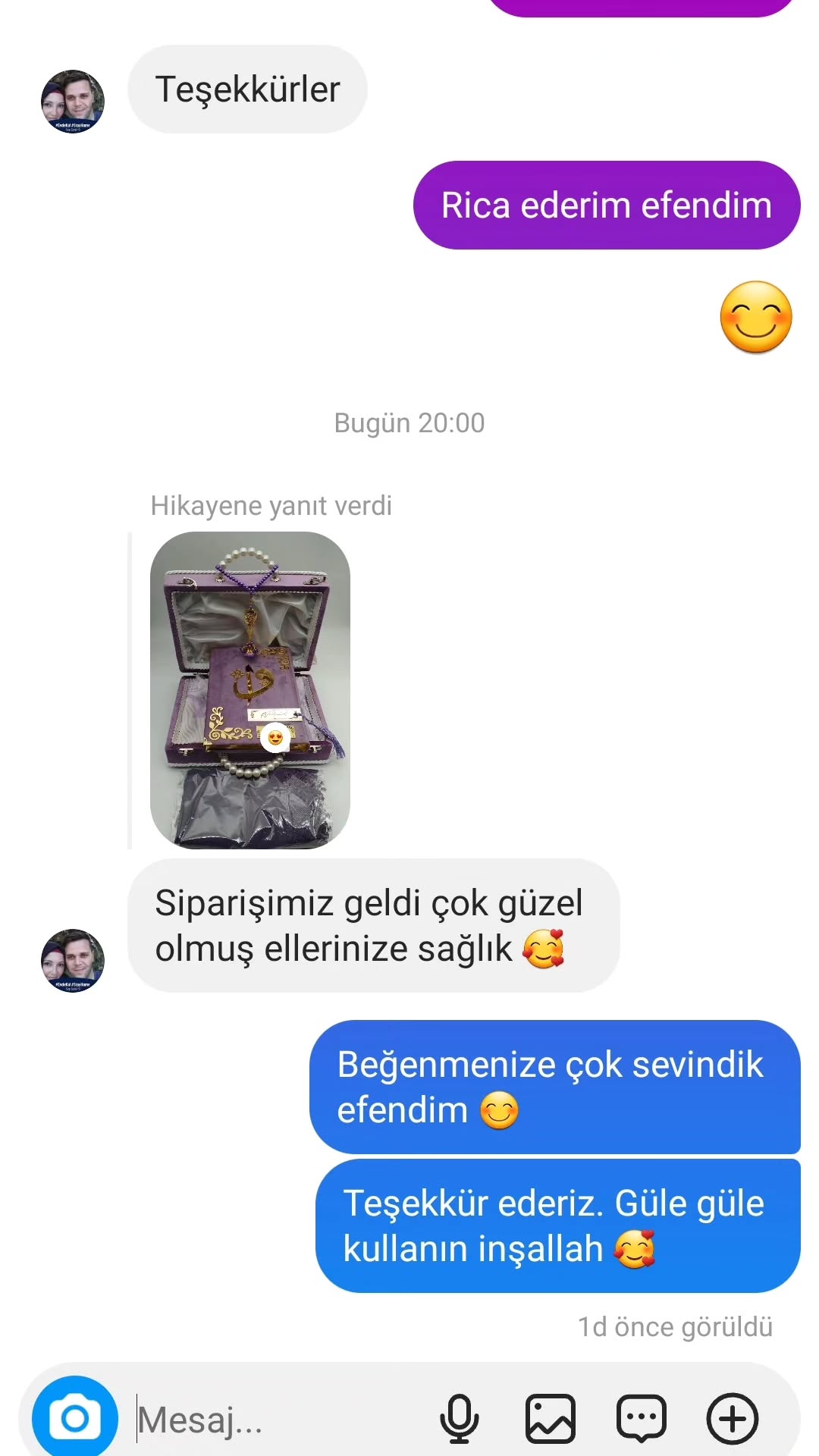
Task: Open more options plus icon
Action: (733, 1418)
